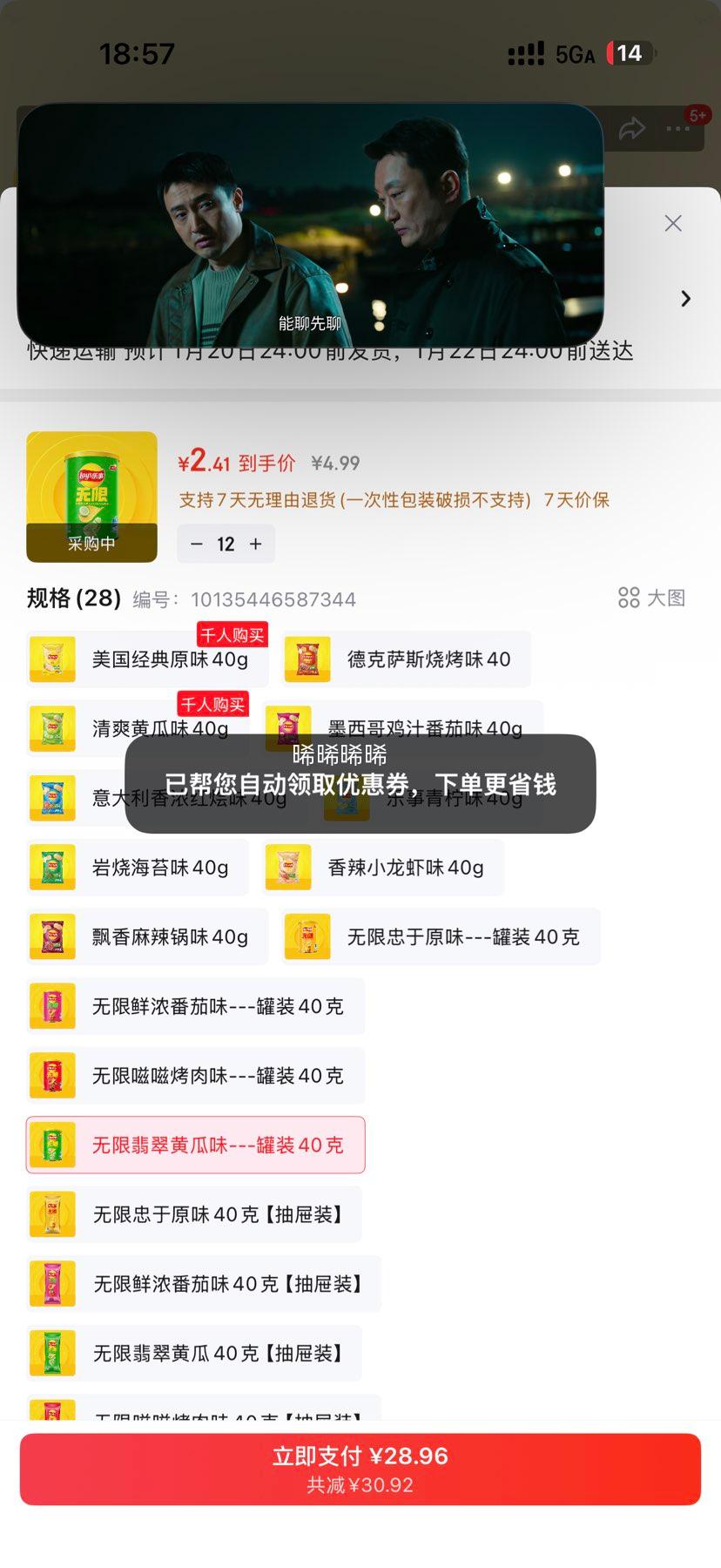Select 无限忠于原味---罐装40克 option
The height and width of the screenshot is (1568, 721).
click(x=440, y=936)
